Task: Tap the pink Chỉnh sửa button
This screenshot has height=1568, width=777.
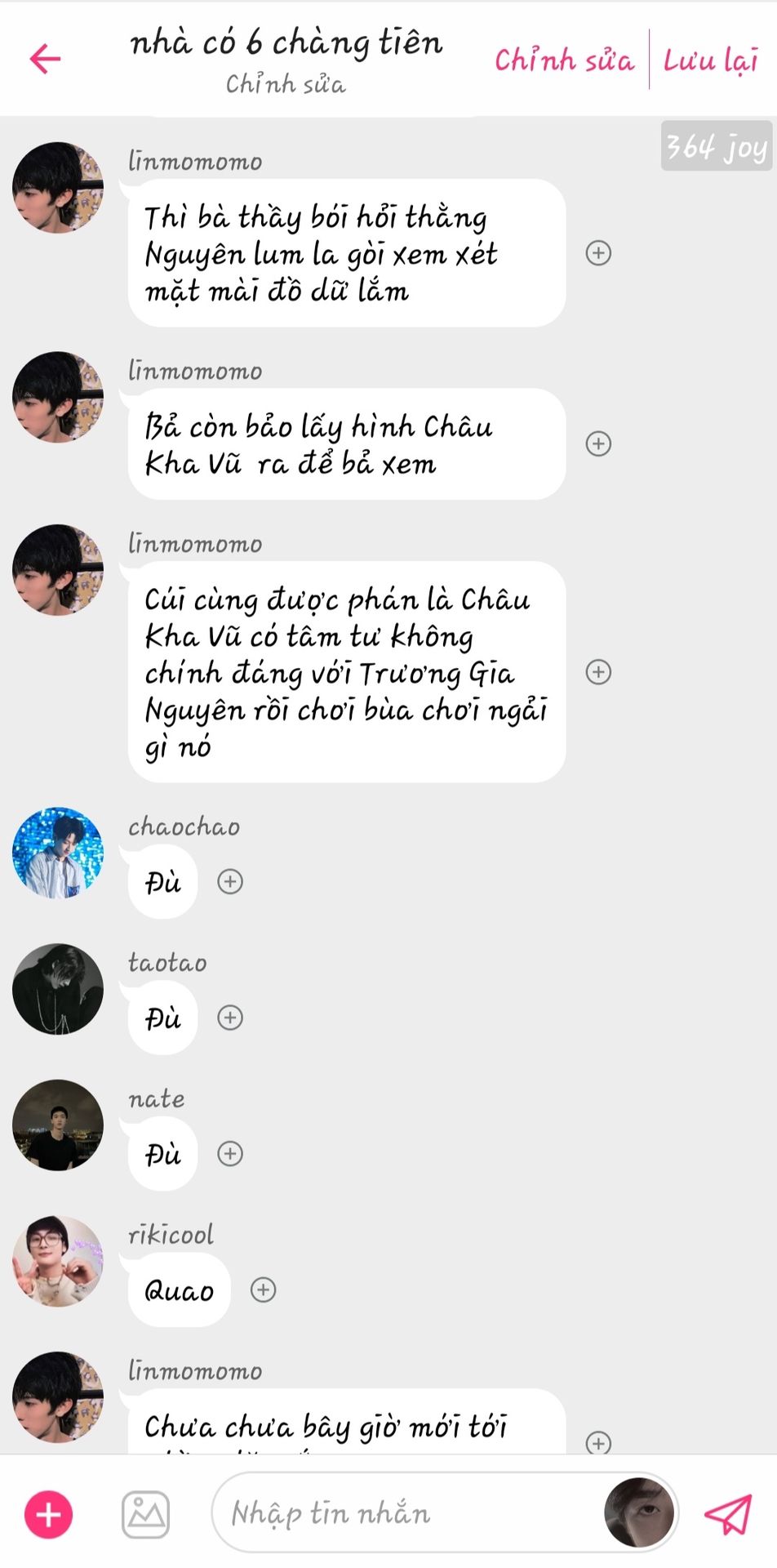Action: coord(564,60)
